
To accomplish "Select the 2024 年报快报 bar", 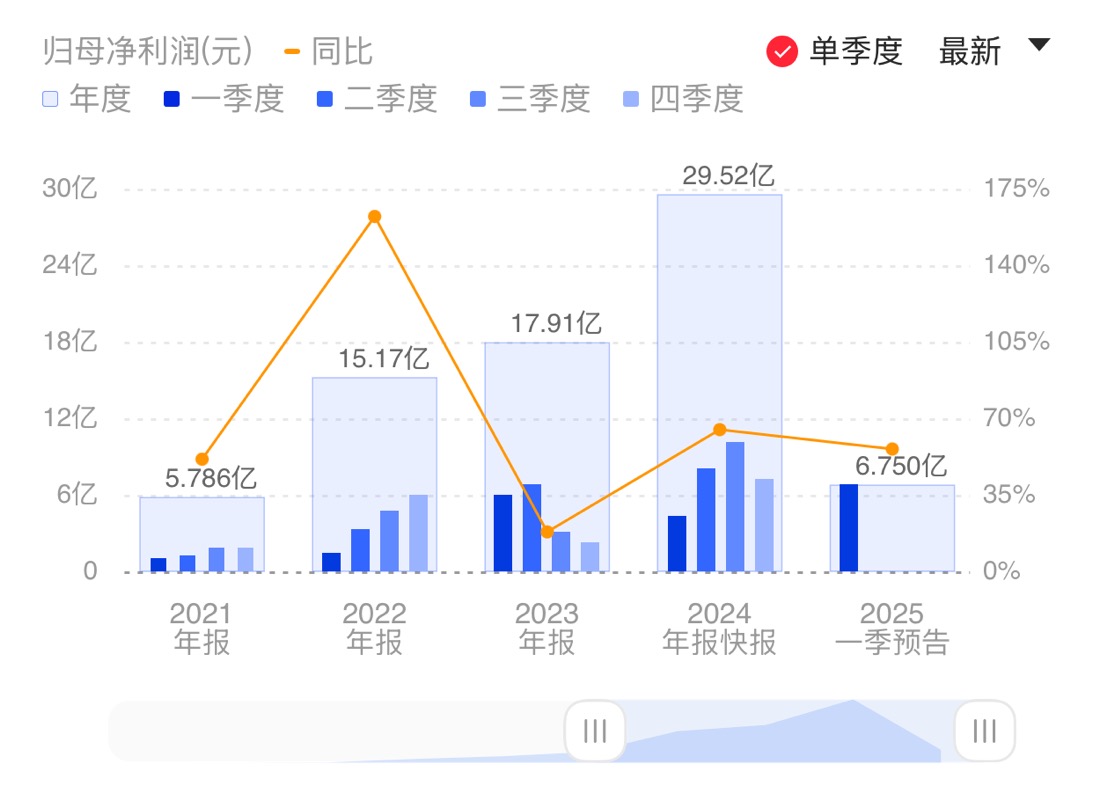I will tap(719, 383).
